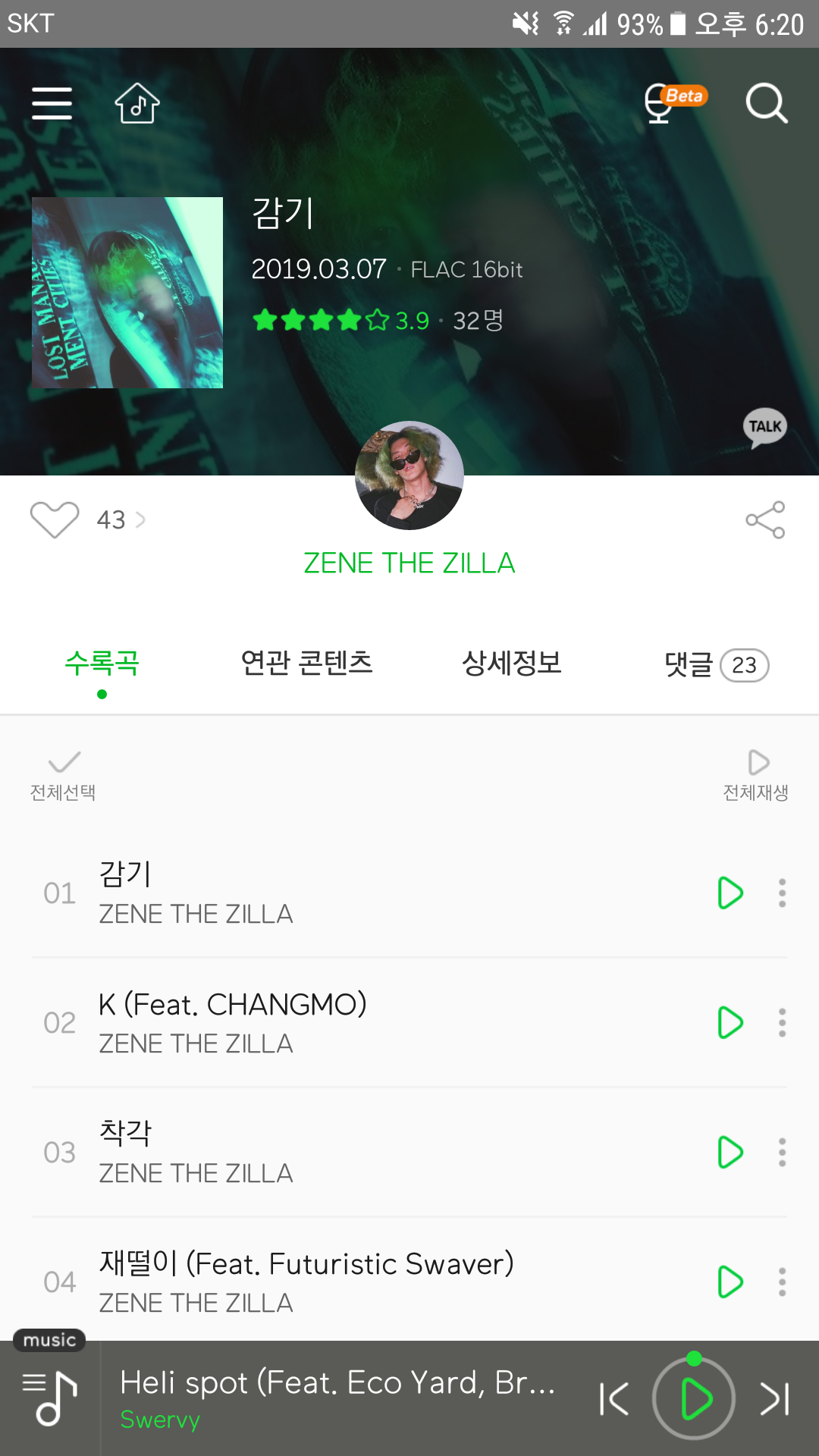Share this album

pyautogui.click(x=765, y=520)
